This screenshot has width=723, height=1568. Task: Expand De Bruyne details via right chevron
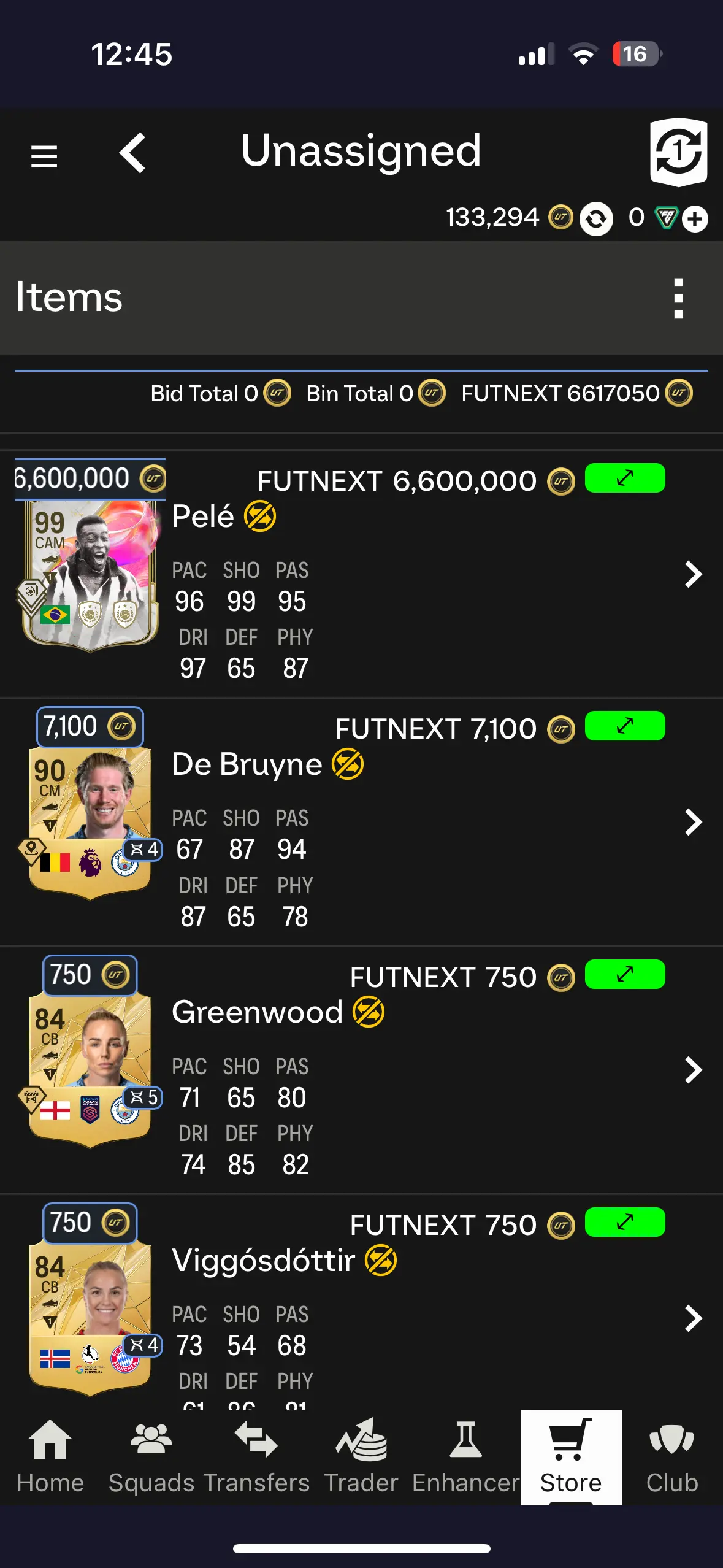[694, 822]
